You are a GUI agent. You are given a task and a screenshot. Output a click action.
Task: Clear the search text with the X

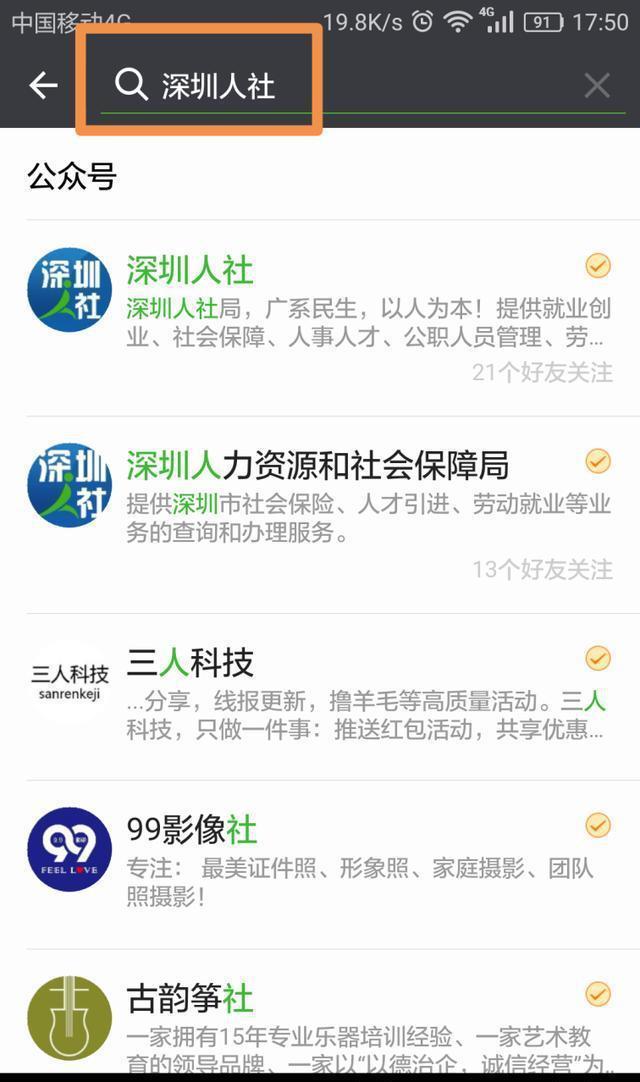click(x=597, y=86)
